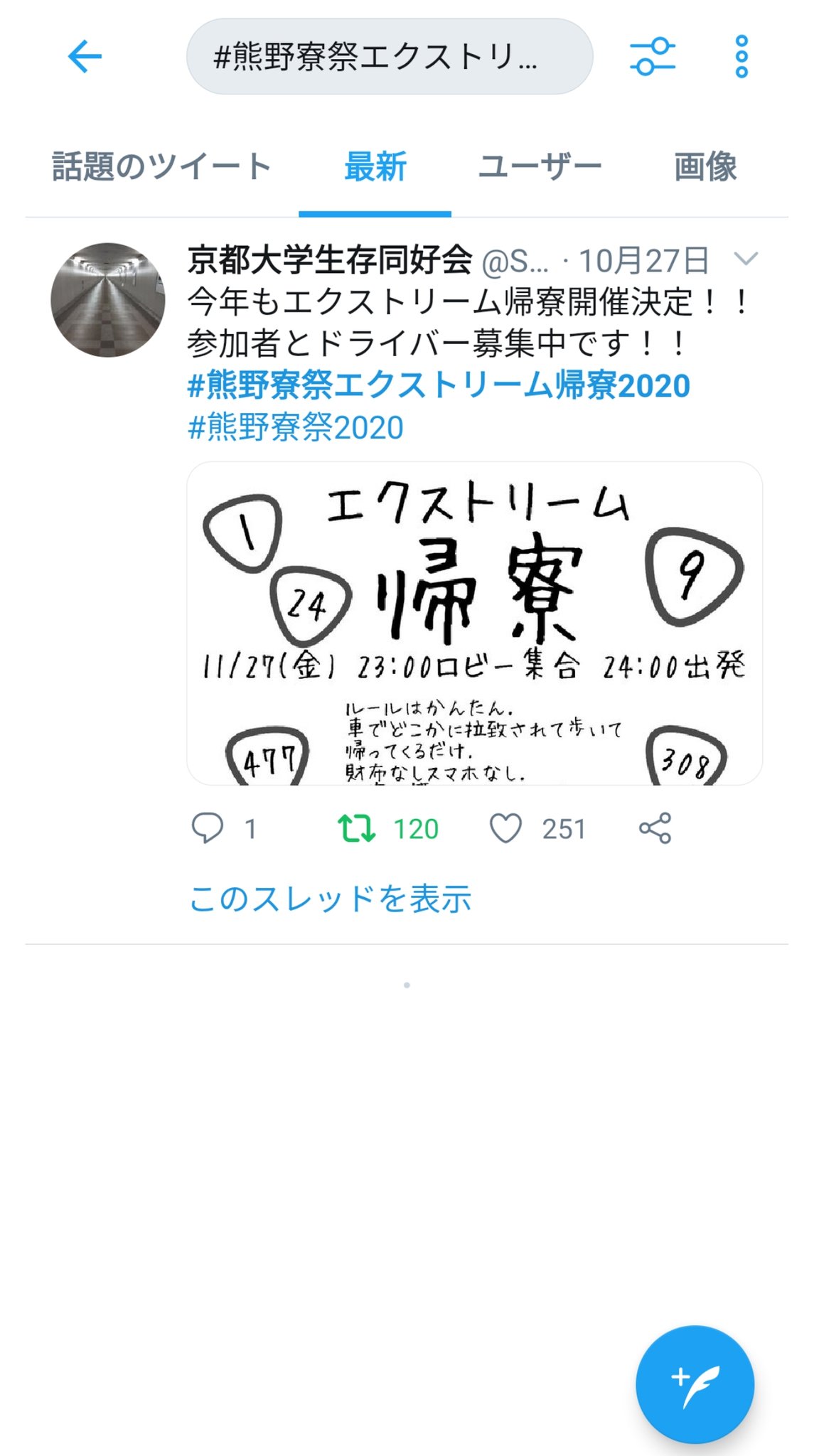The image size is (819, 1456).
Task: Tap このスレッドを表示 to view thread
Action: (x=330, y=899)
